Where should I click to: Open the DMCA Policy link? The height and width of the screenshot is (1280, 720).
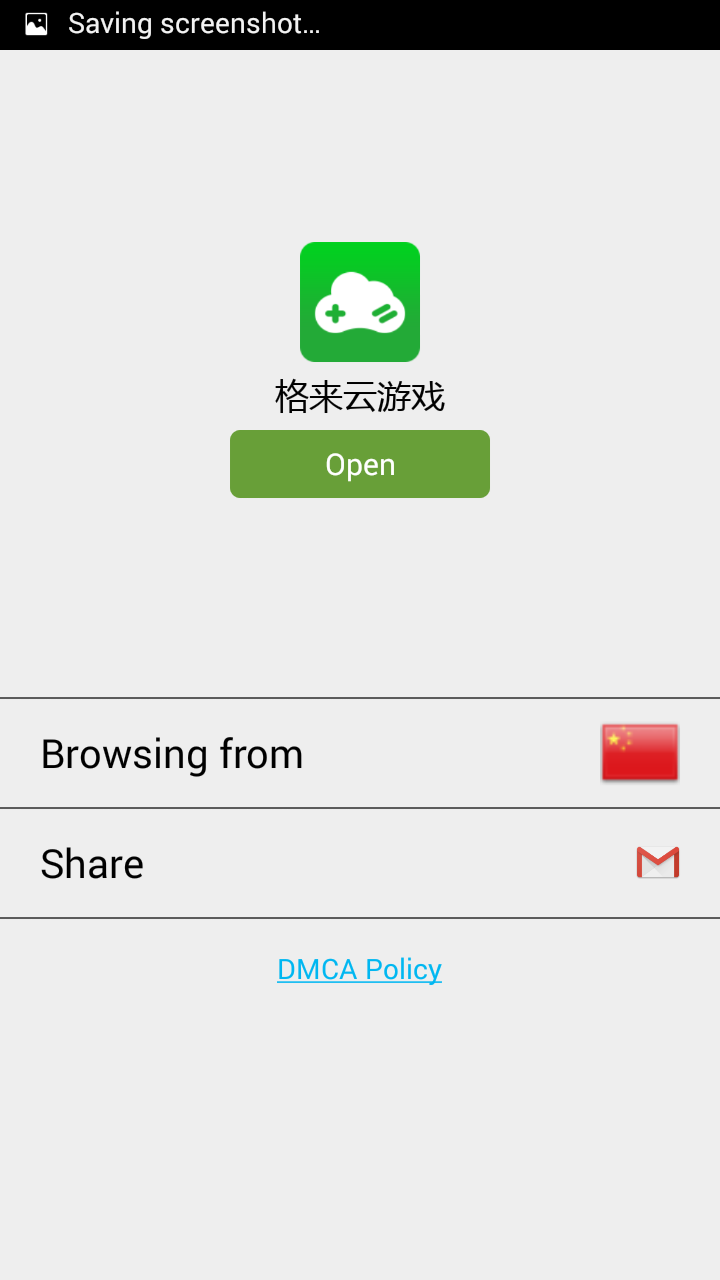click(x=359, y=969)
